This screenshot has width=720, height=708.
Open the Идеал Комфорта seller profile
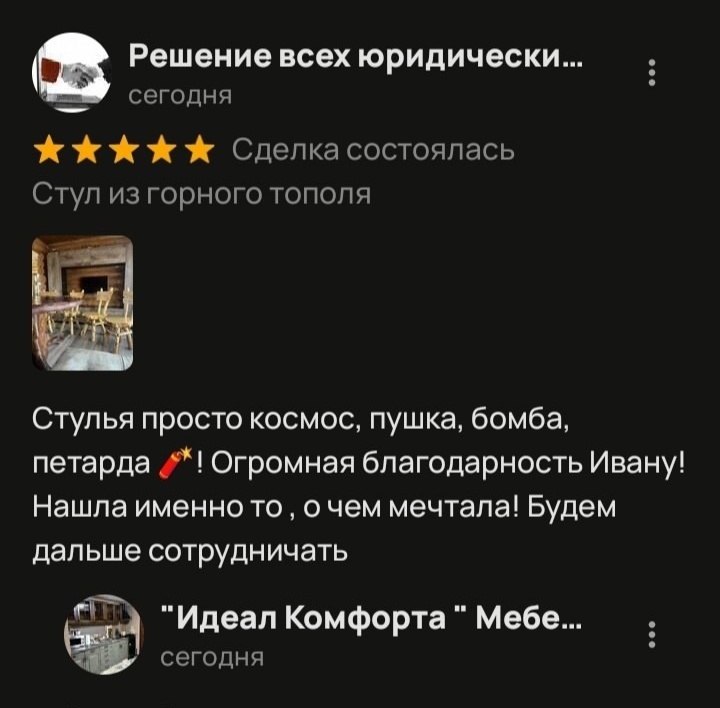(104, 634)
